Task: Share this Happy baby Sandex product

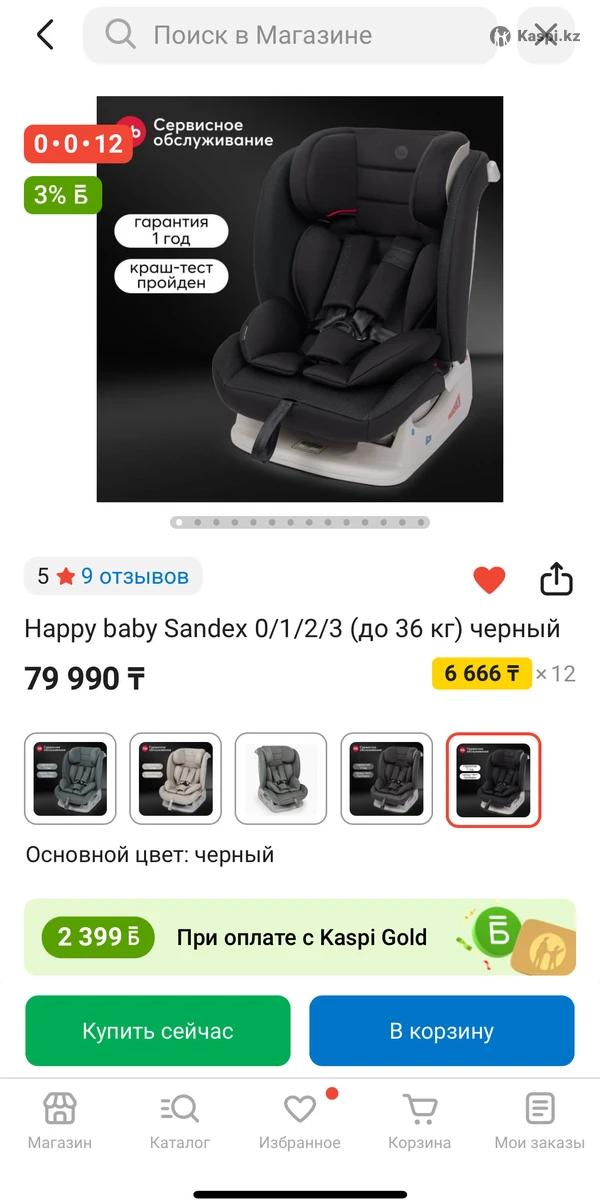Action: tap(556, 579)
